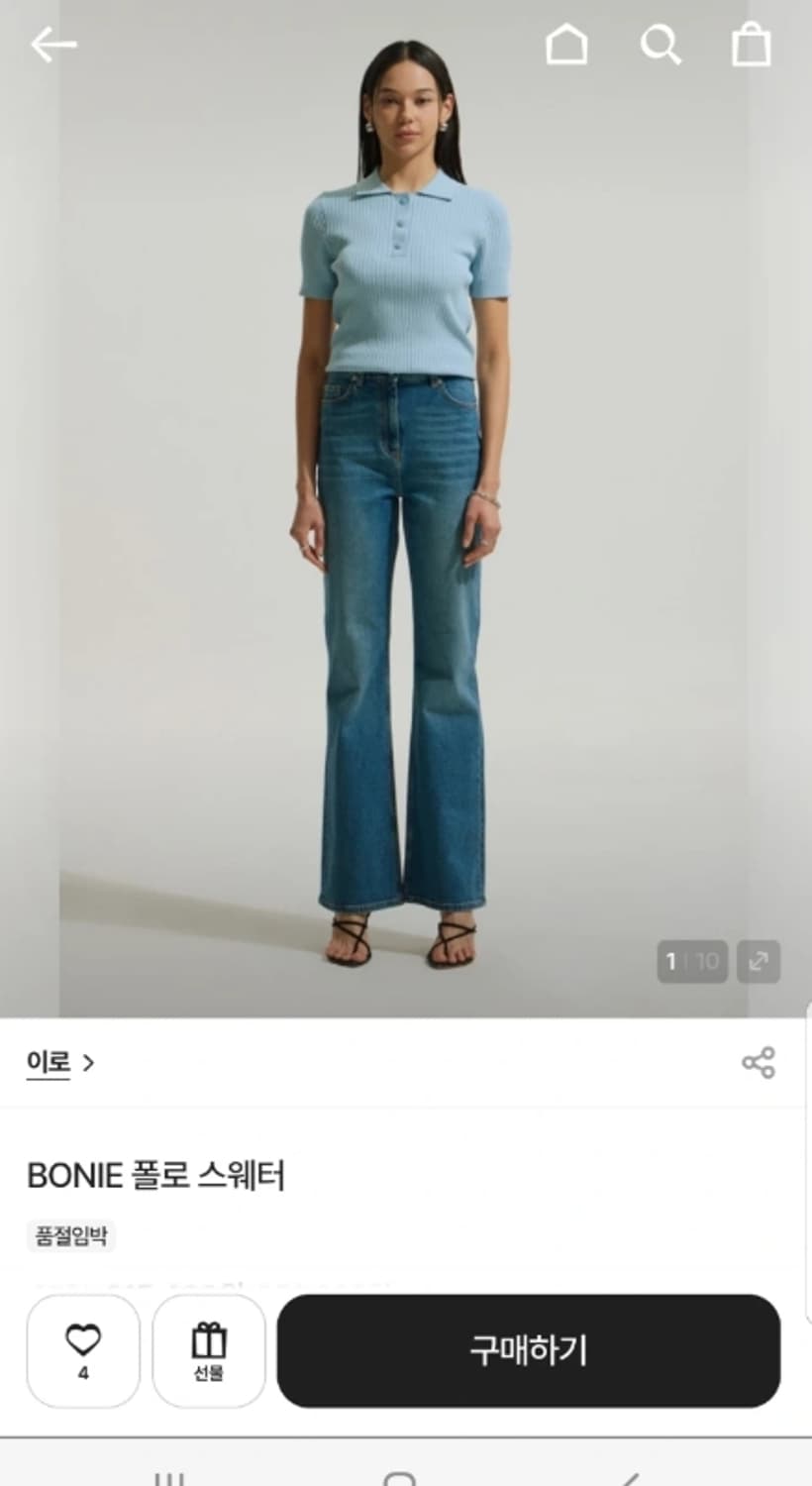This screenshot has height=1486, width=812.
Task: Go to the home screen via house icon
Action: click(568, 44)
